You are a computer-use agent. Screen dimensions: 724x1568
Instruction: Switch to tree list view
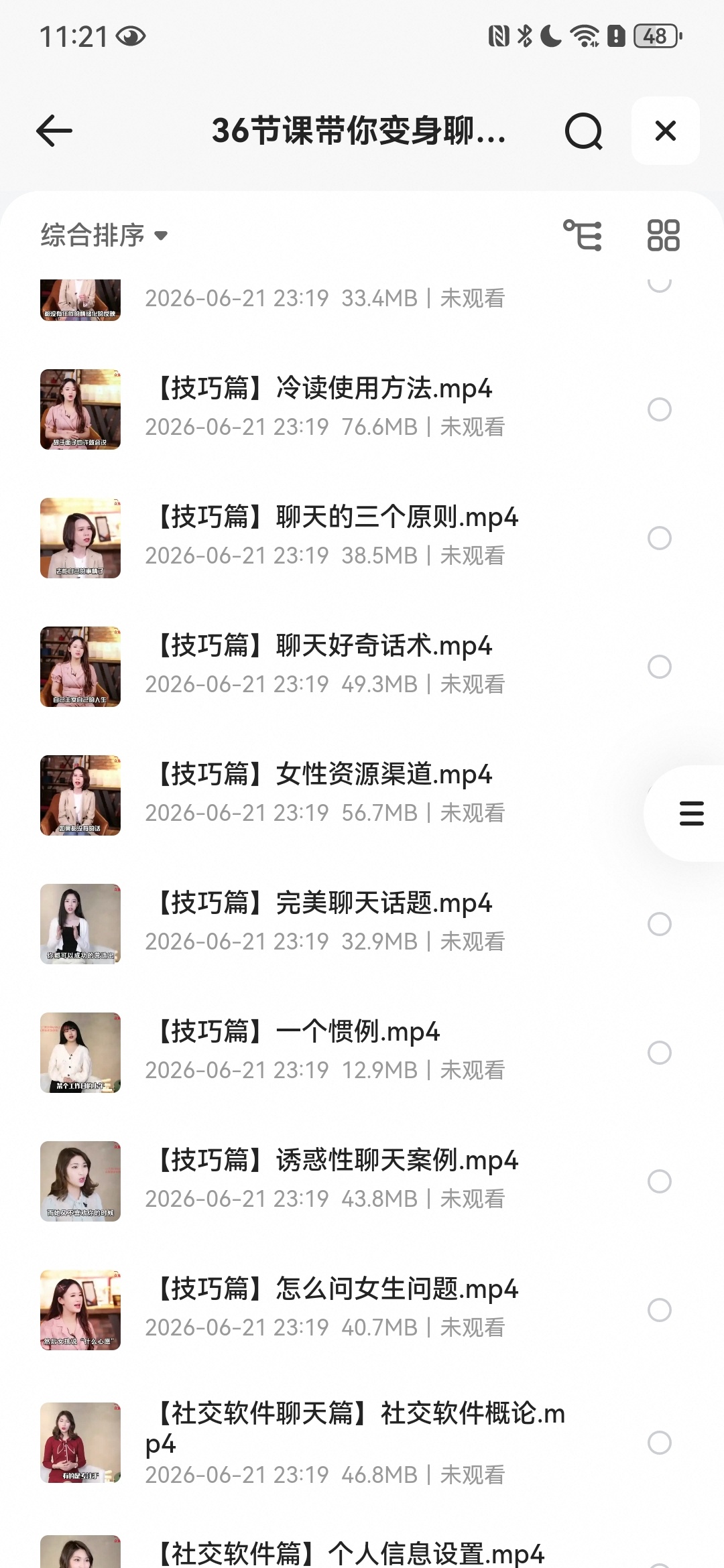582,235
